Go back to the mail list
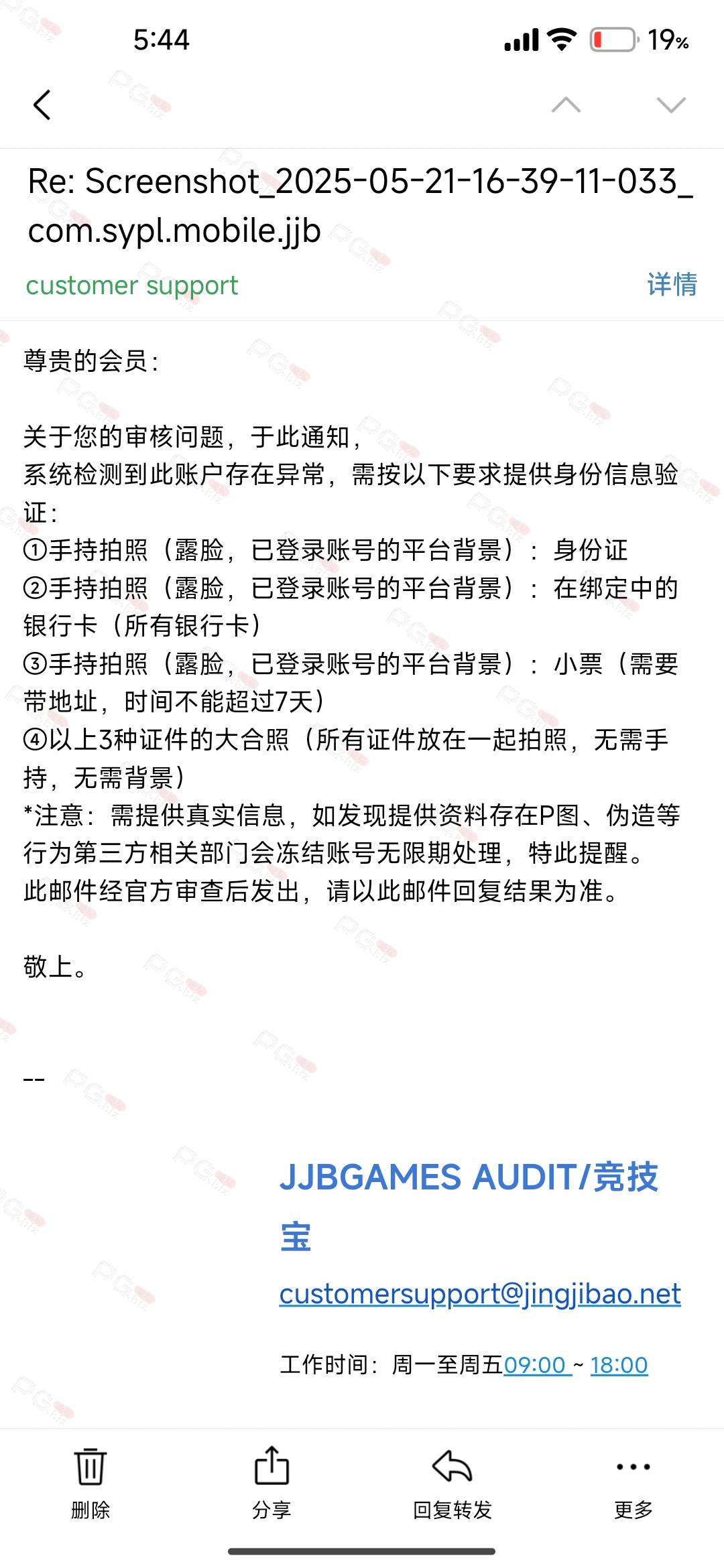The image size is (724, 1568). tap(42, 105)
